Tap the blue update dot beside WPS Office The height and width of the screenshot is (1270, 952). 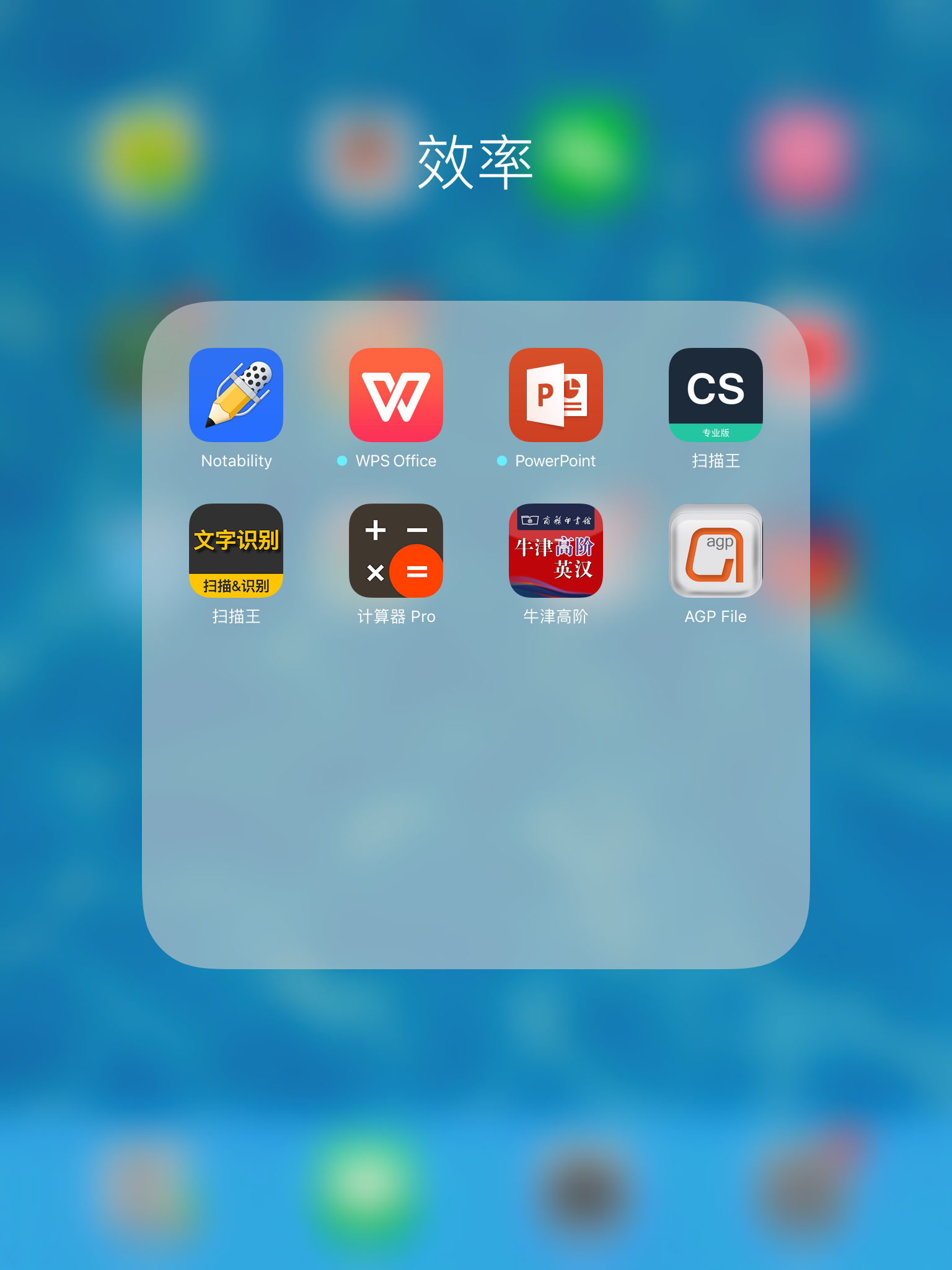[x=343, y=461]
